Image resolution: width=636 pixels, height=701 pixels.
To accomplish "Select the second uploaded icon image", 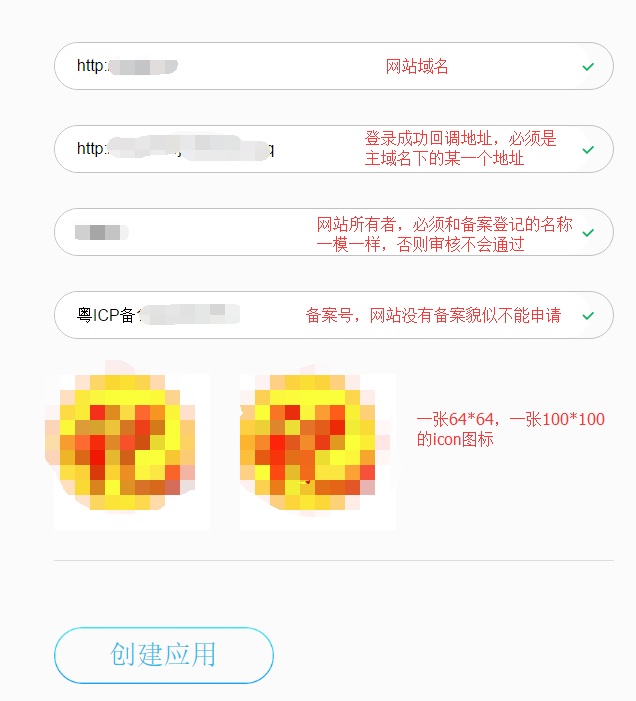I will [x=317, y=451].
